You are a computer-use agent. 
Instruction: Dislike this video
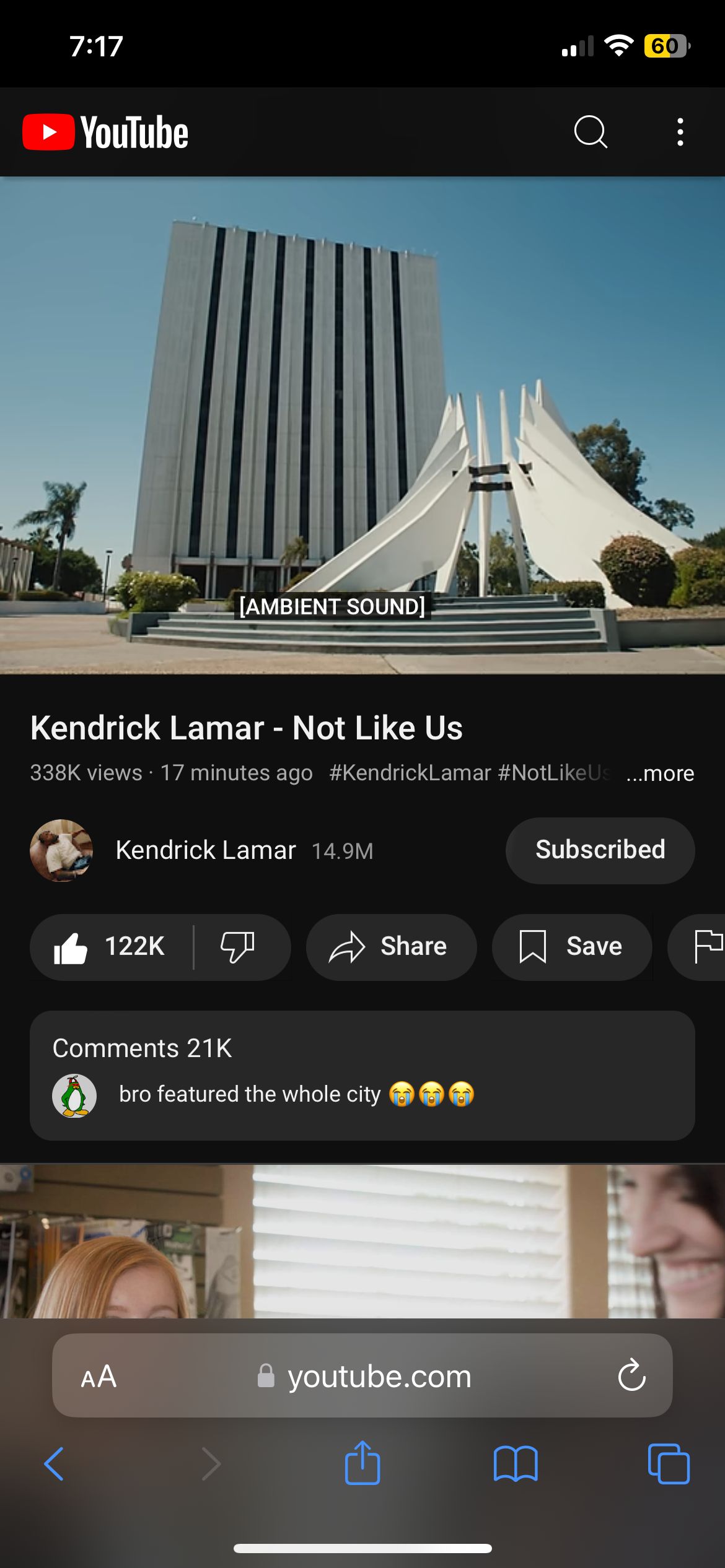238,947
